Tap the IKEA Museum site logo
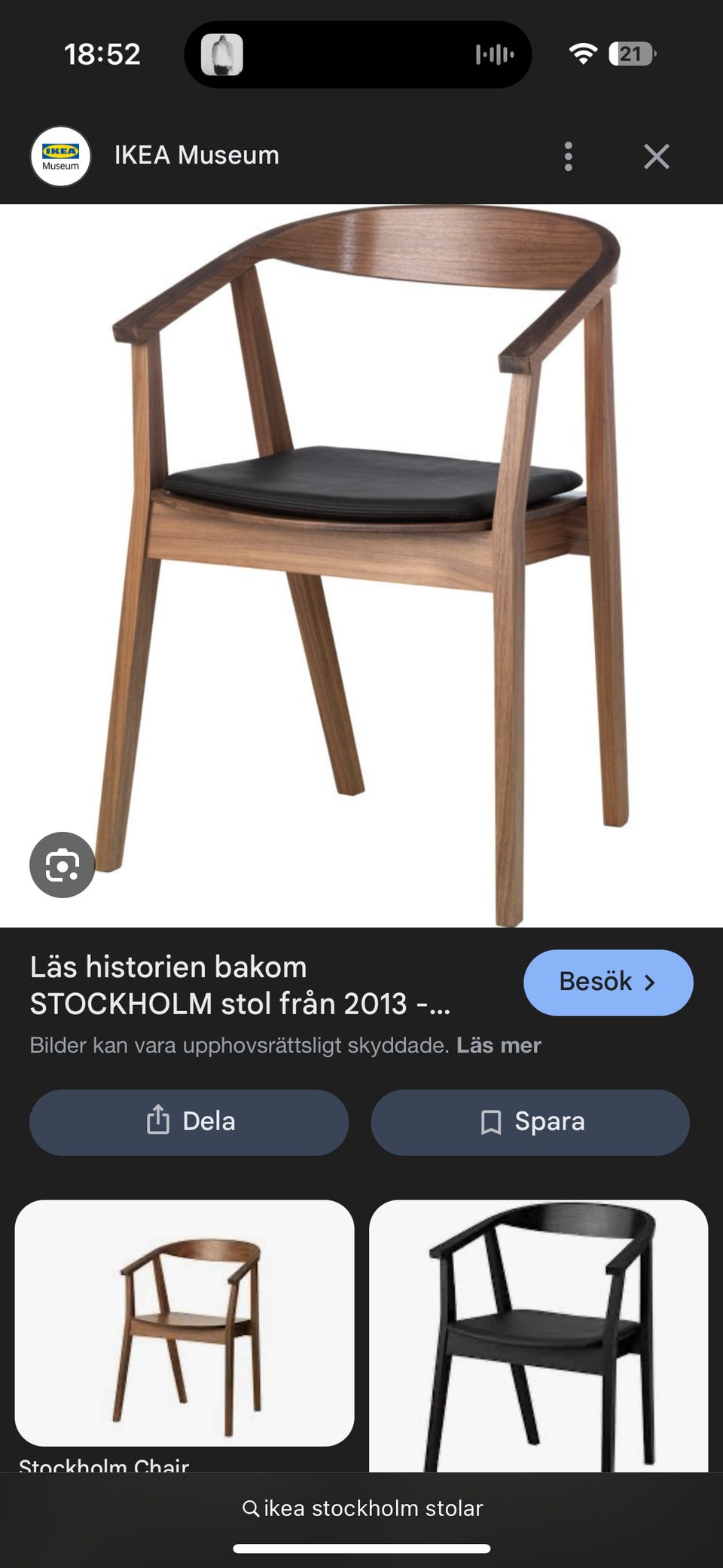Viewport: 723px width, 1568px height. (x=59, y=154)
